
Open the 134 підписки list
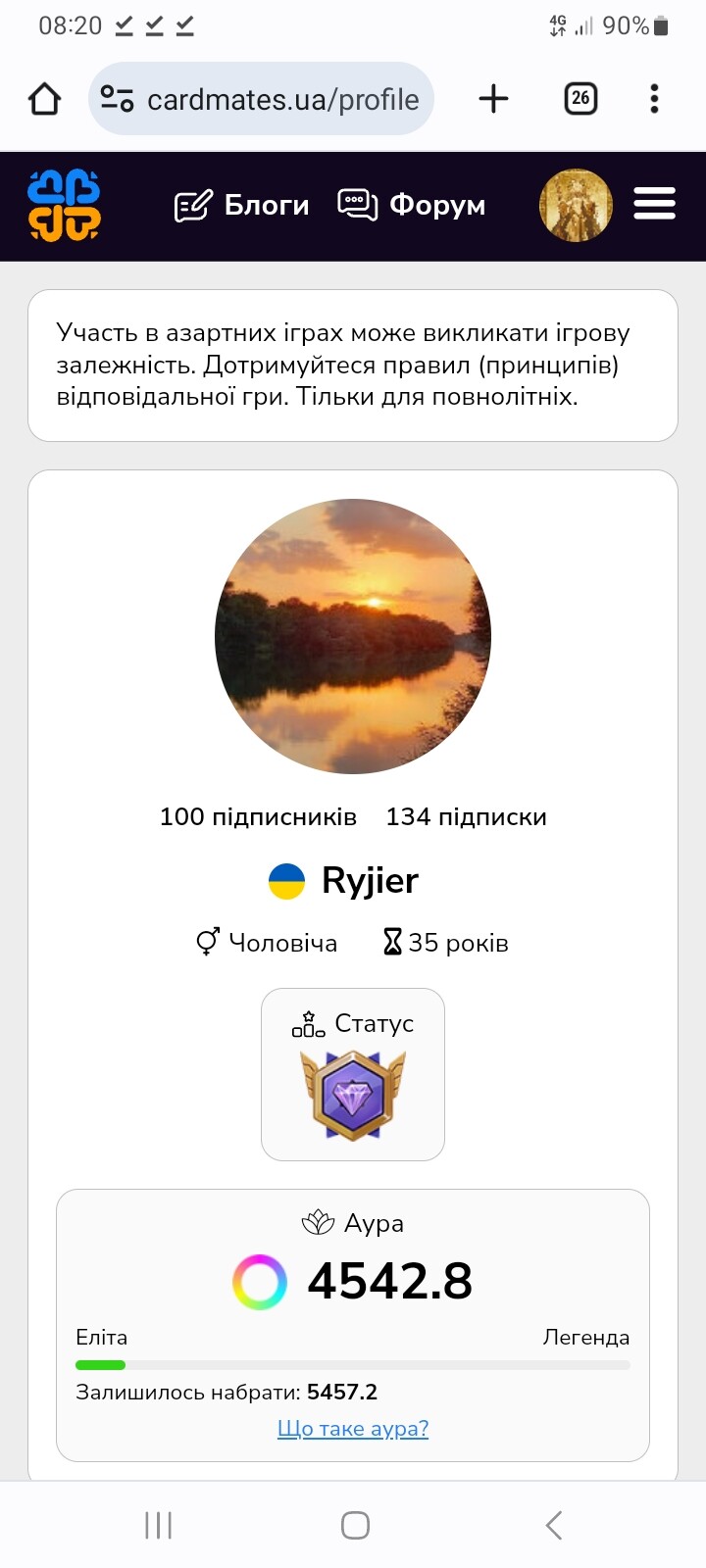tap(466, 816)
